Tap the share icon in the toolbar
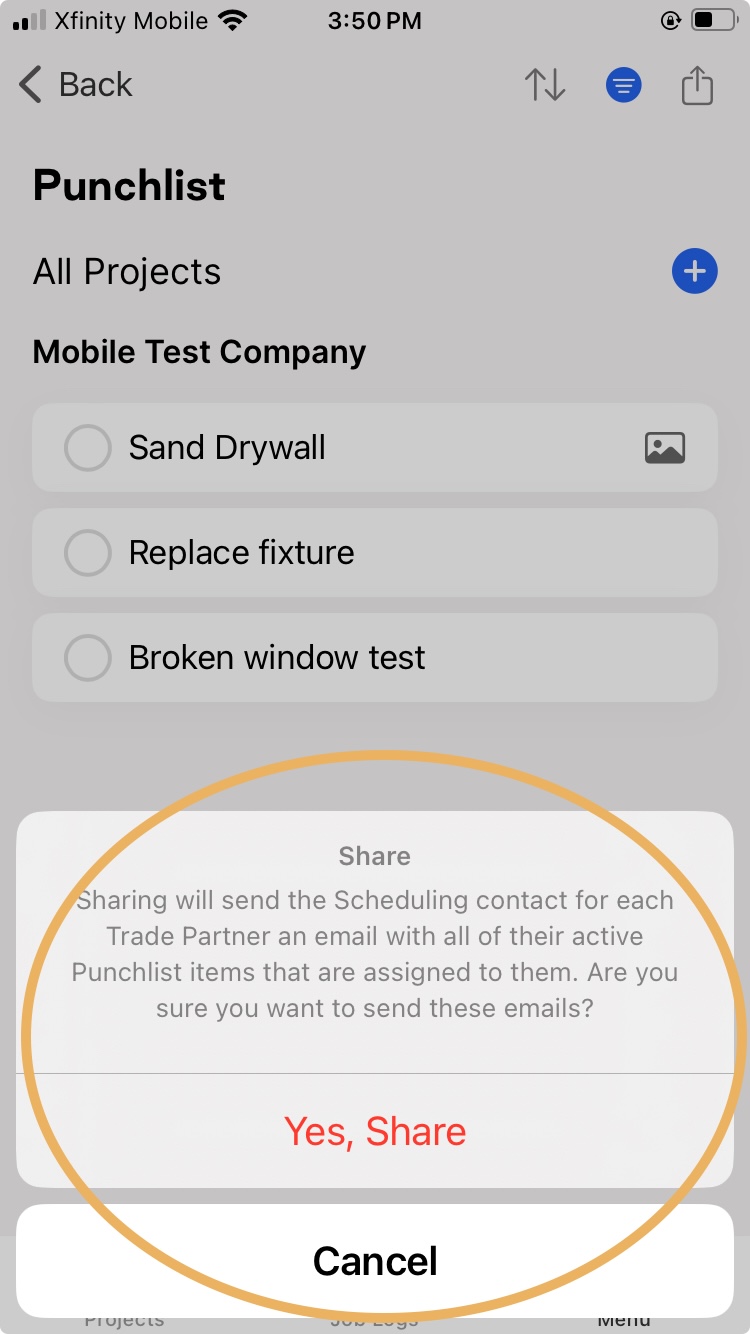750x1334 pixels. tap(697, 85)
